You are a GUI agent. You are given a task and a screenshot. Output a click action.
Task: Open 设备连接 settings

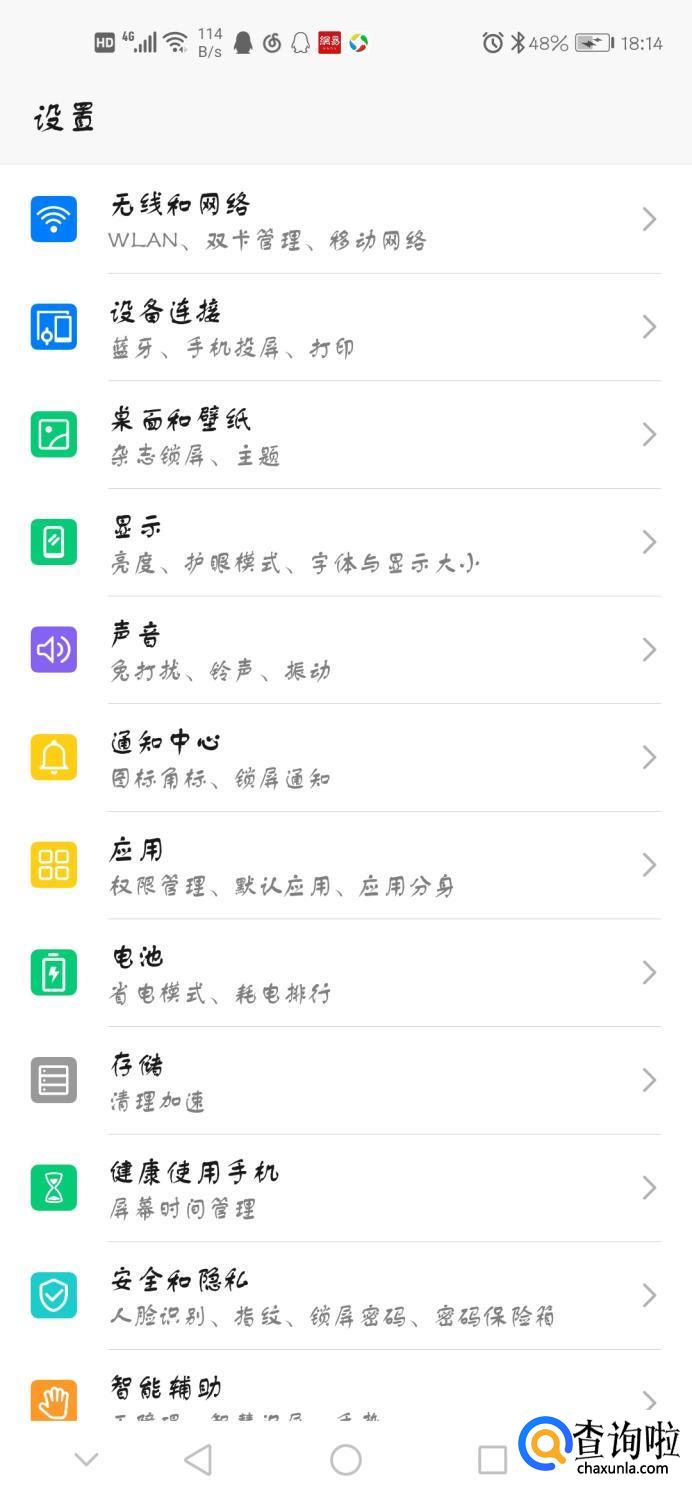[x=345, y=328]
